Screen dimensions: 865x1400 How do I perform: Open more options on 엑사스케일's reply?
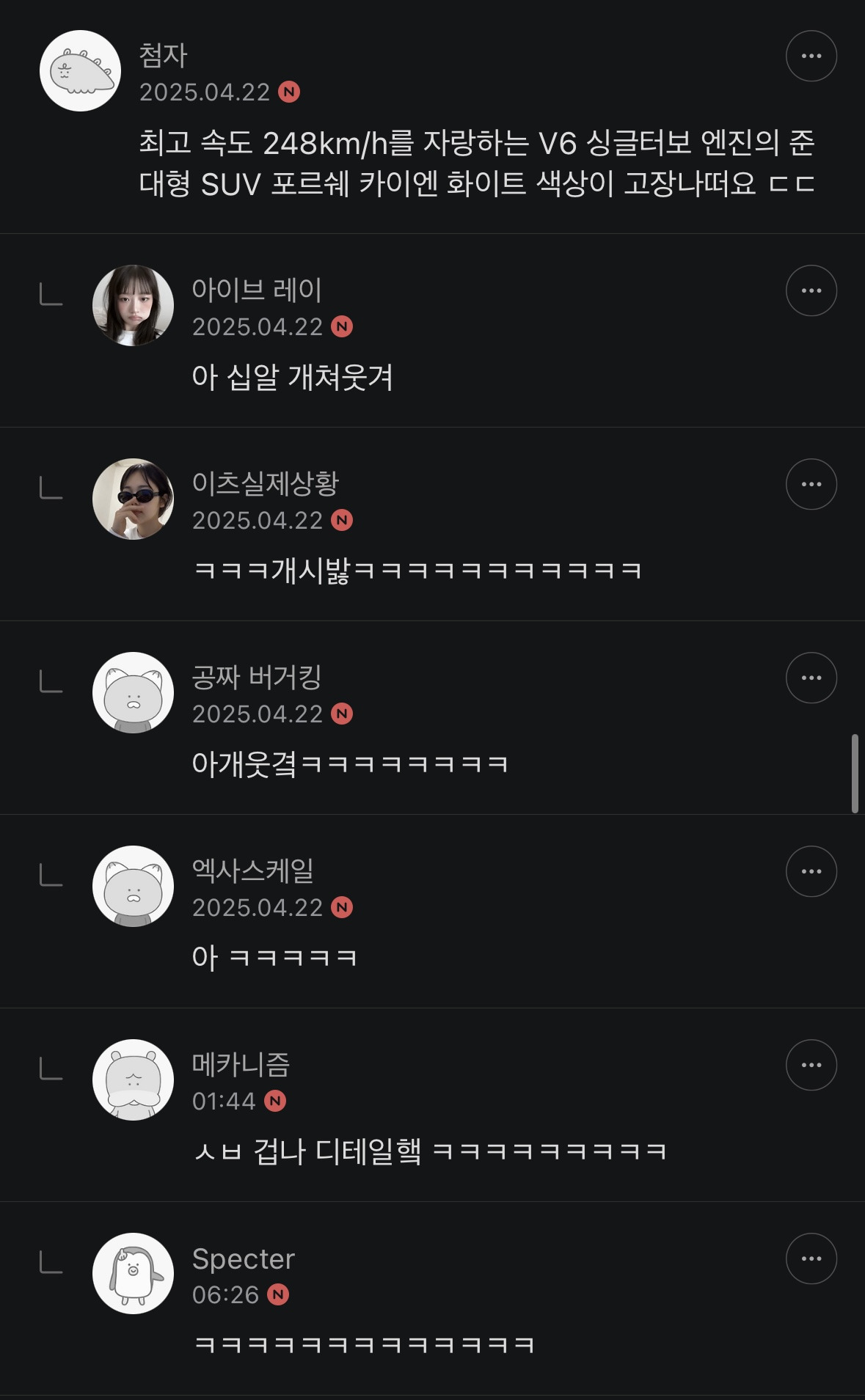811,871
